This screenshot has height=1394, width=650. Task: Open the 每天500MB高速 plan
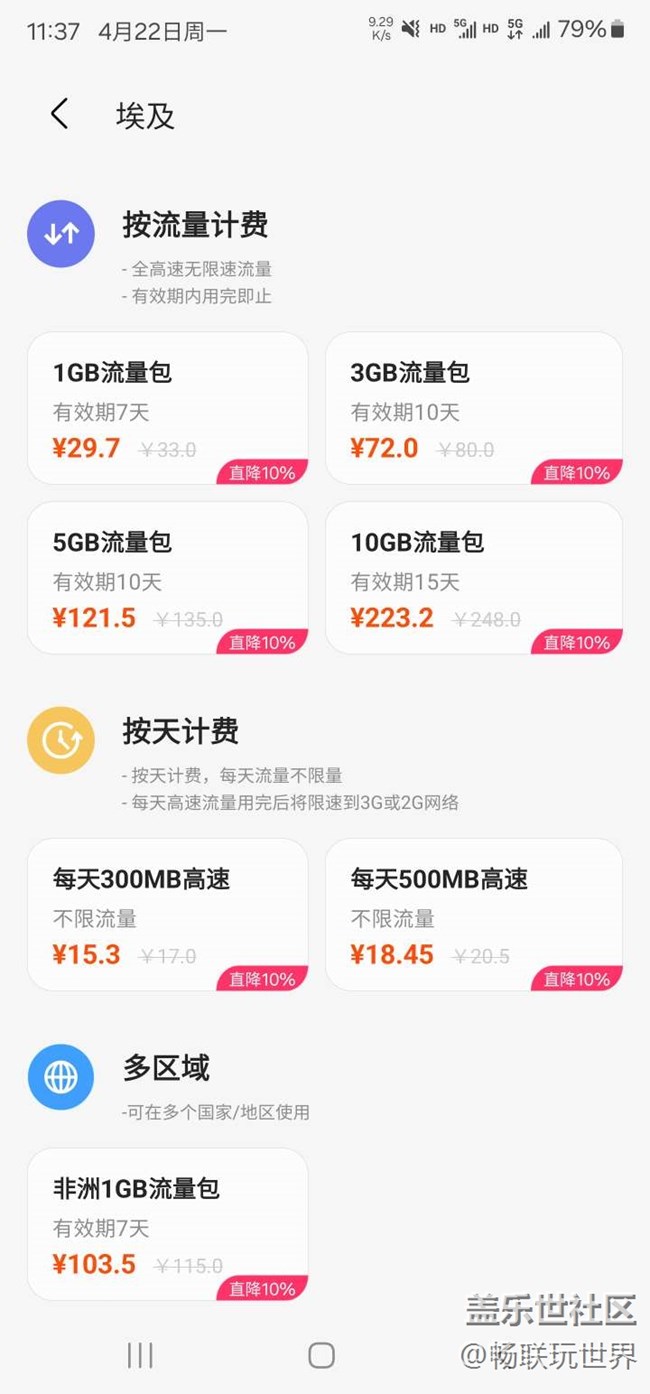click(474, 915)
